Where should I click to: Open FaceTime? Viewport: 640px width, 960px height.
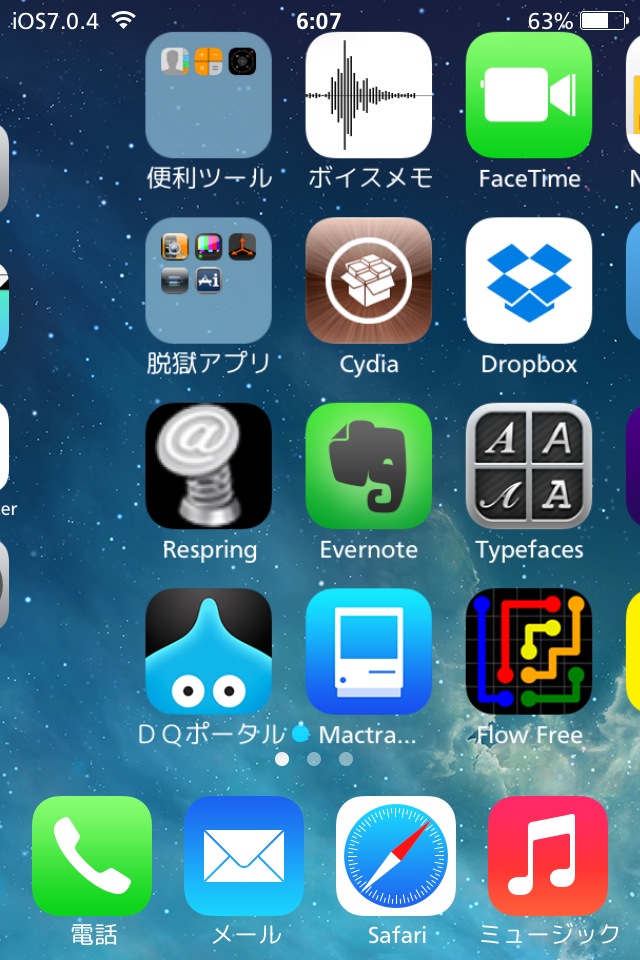coord(529,95)
